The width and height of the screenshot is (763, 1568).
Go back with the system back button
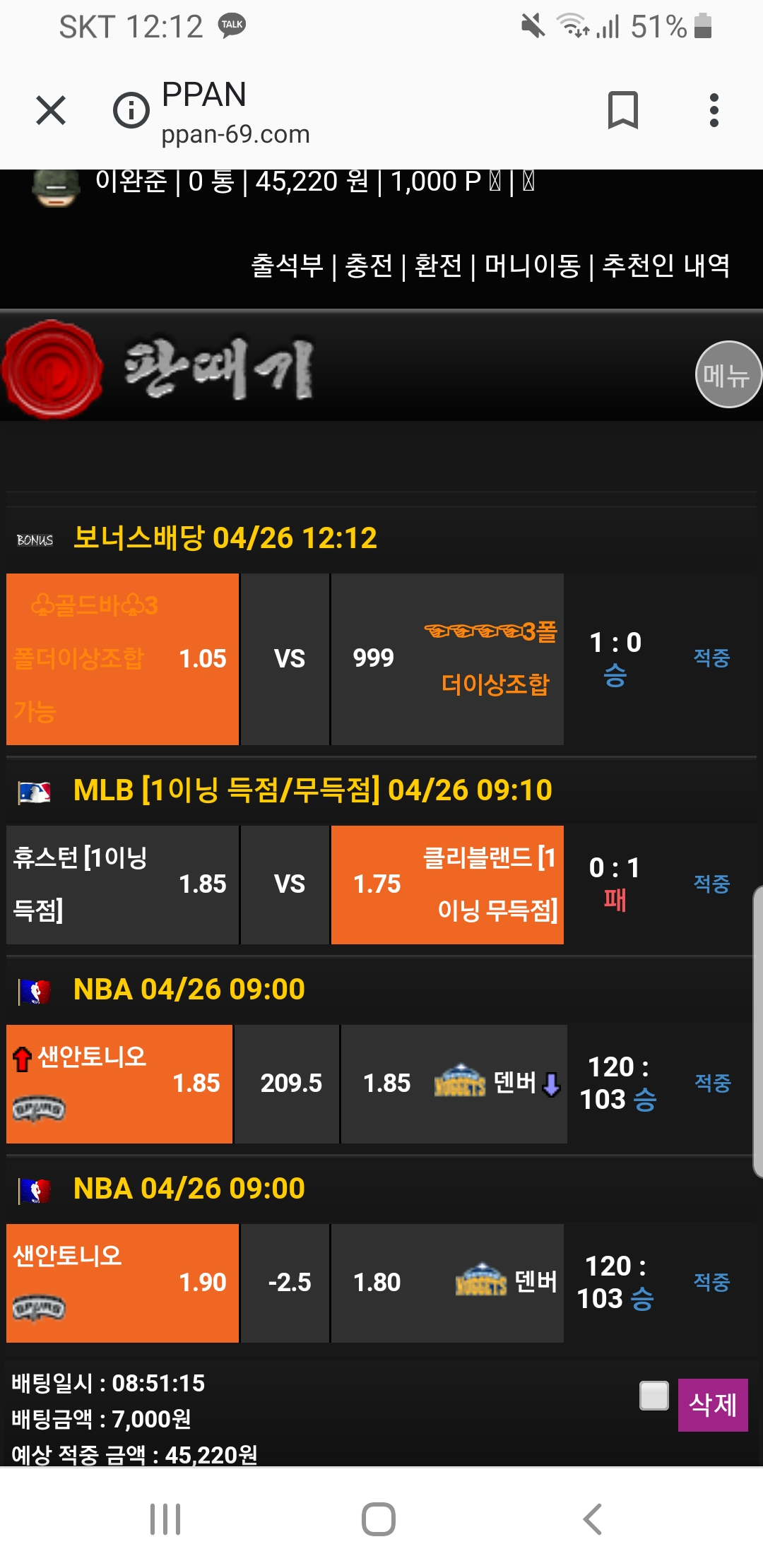[592, 1519]
